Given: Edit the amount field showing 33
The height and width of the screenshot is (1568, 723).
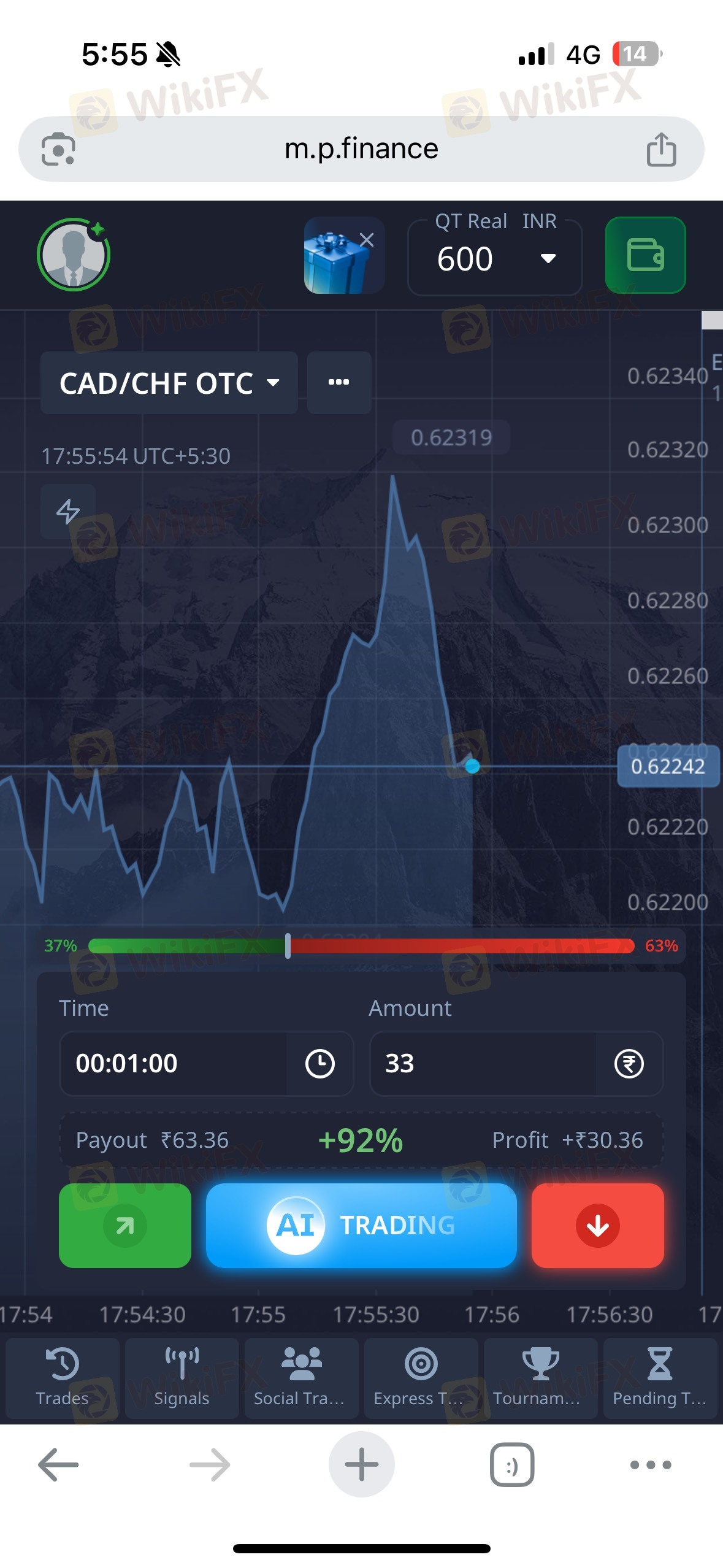Looking at the screenshot, I should (483, 1063).
